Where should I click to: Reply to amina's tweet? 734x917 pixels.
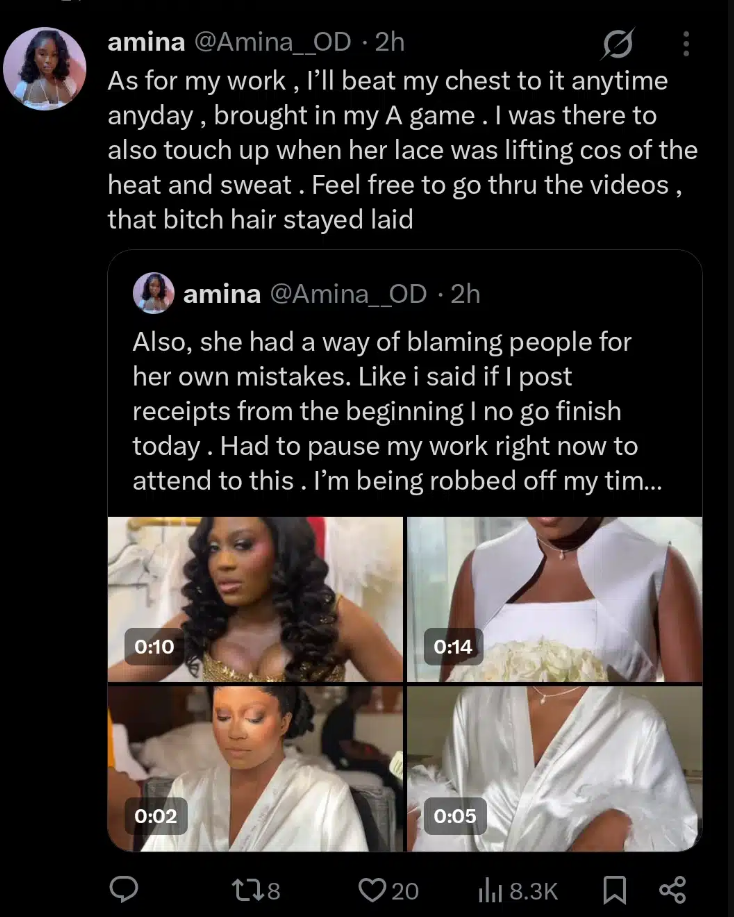[x=123, y=889]
